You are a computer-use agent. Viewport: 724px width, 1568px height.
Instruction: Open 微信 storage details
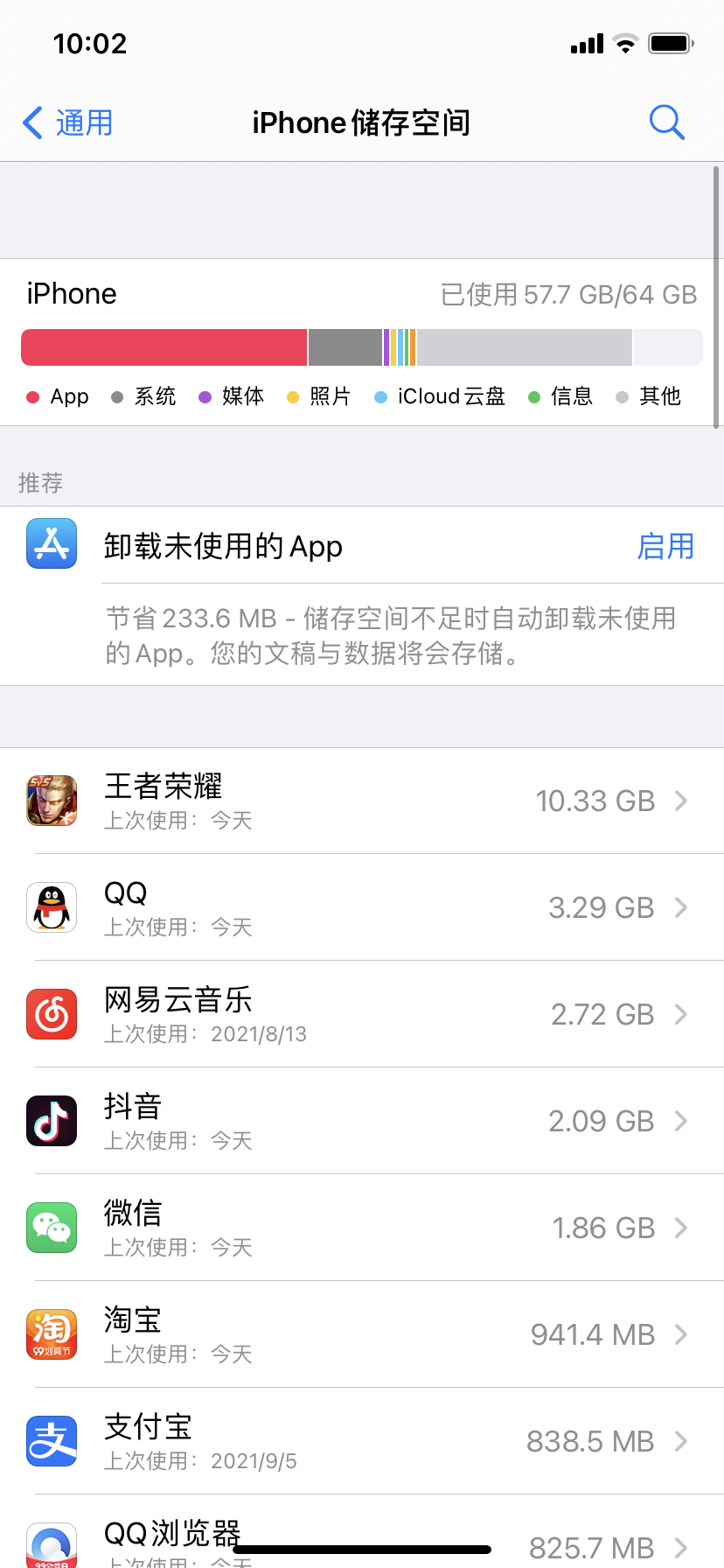click(362, 1228)
